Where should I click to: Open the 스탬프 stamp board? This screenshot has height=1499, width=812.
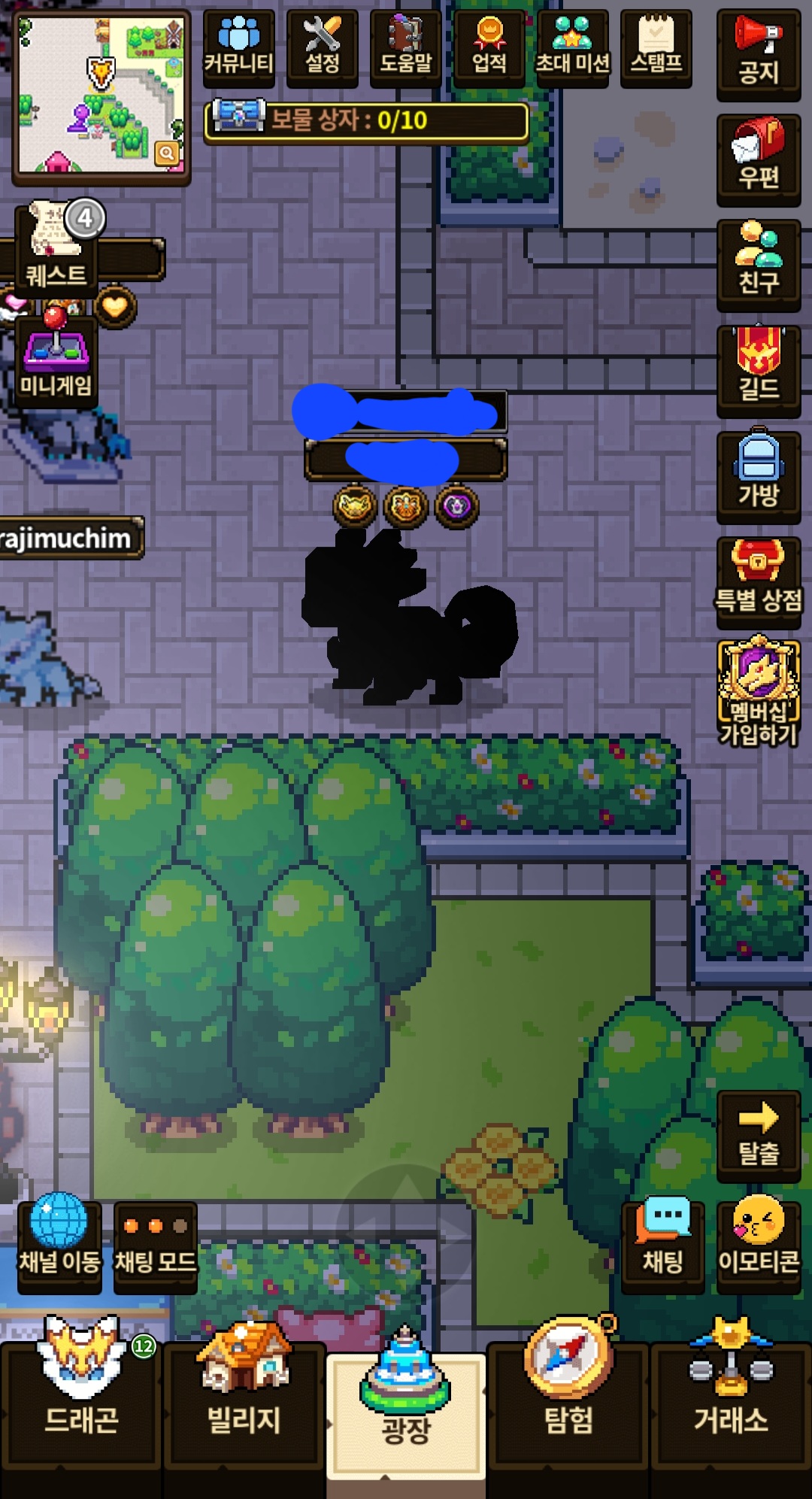656,48
